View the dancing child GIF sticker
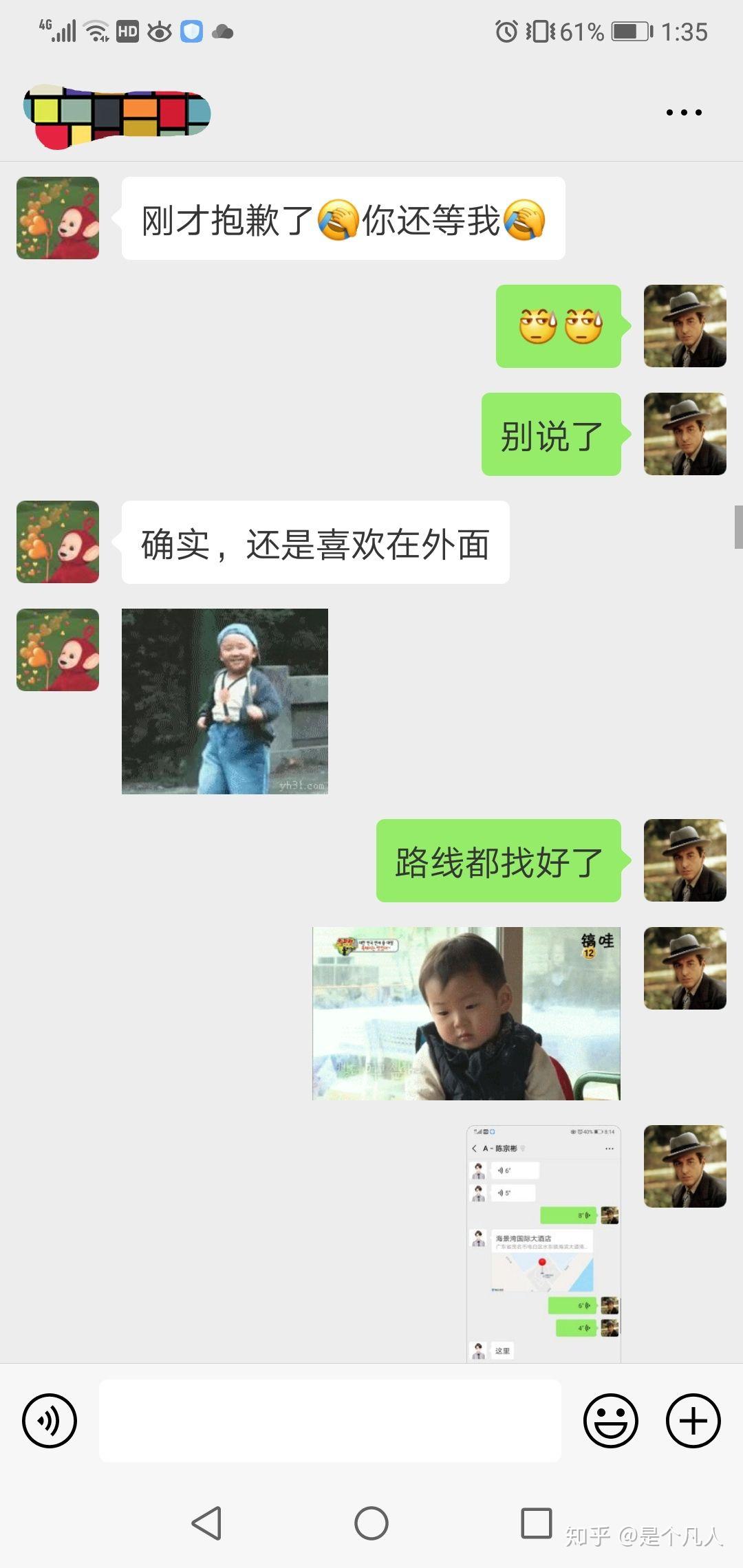This screenshot has width=743, height=1568. point(225,701)
